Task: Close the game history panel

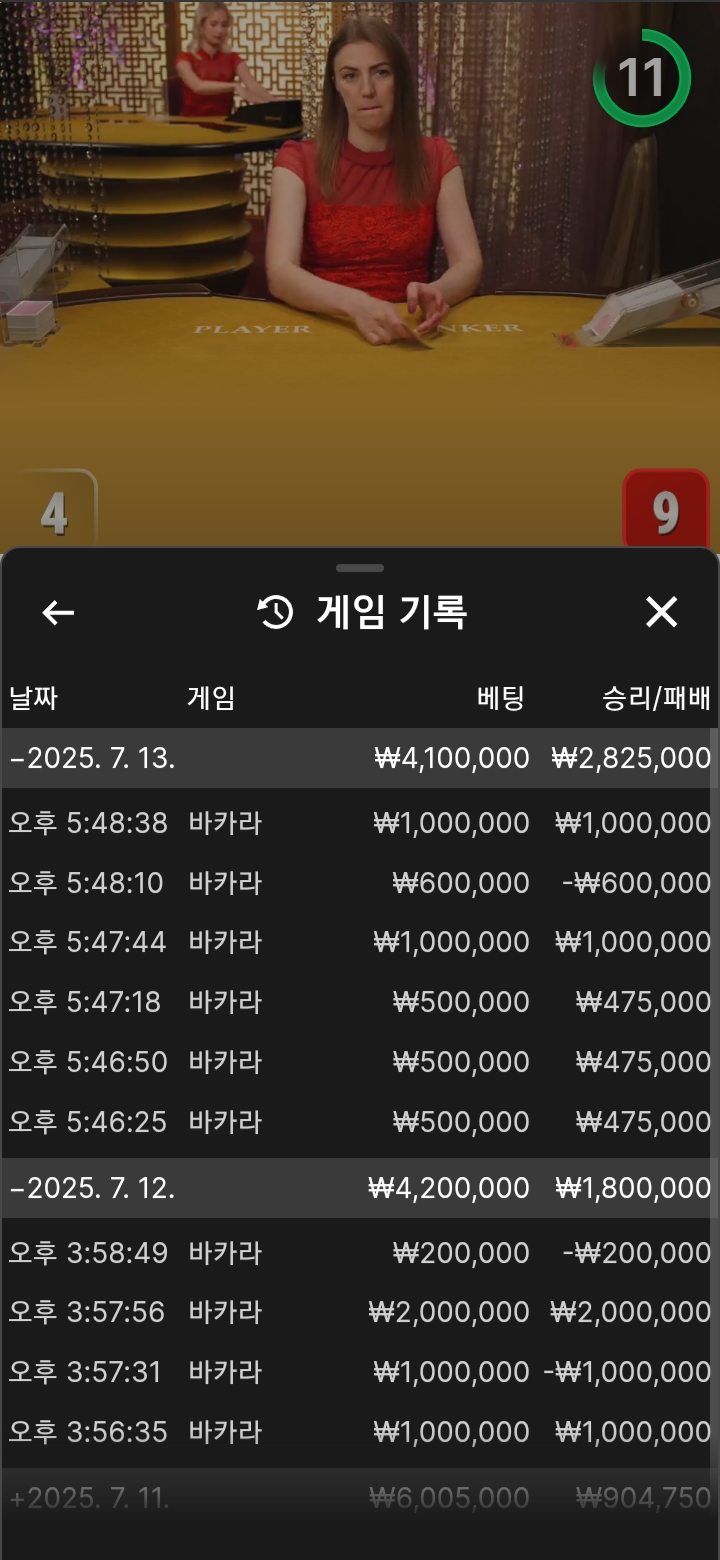Action: coord(661,612)
